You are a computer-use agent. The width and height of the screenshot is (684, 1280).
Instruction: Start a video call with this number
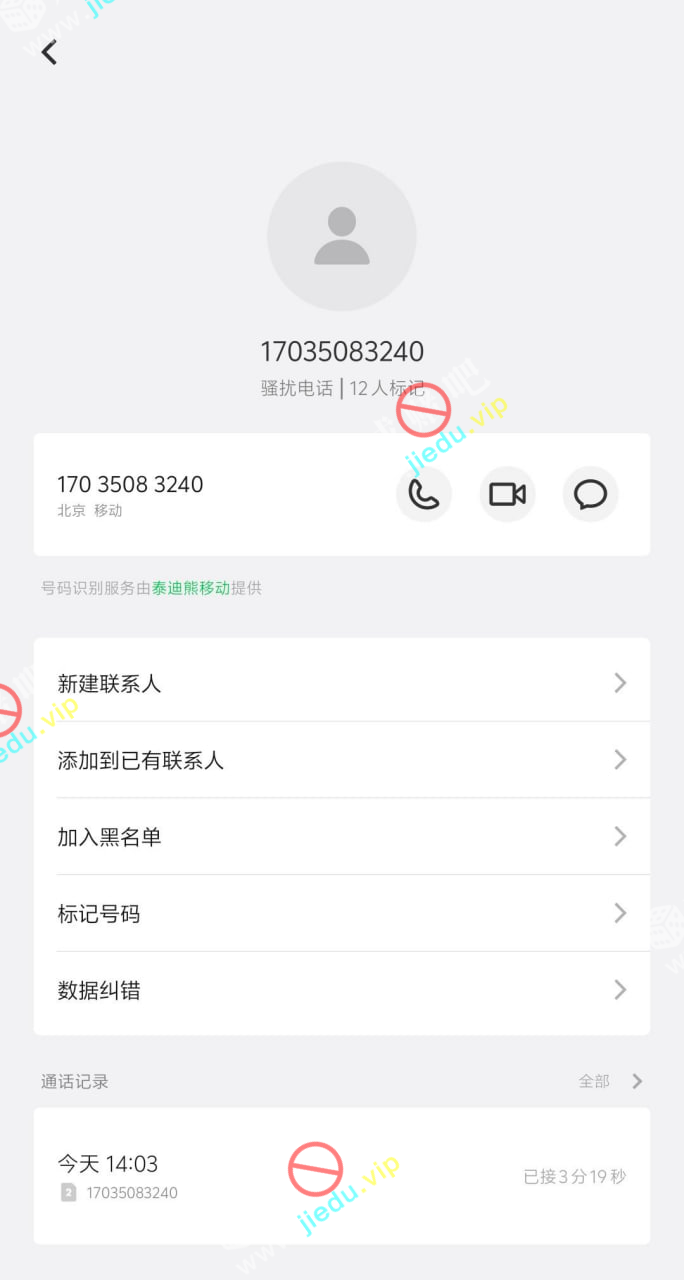(507, 494)
